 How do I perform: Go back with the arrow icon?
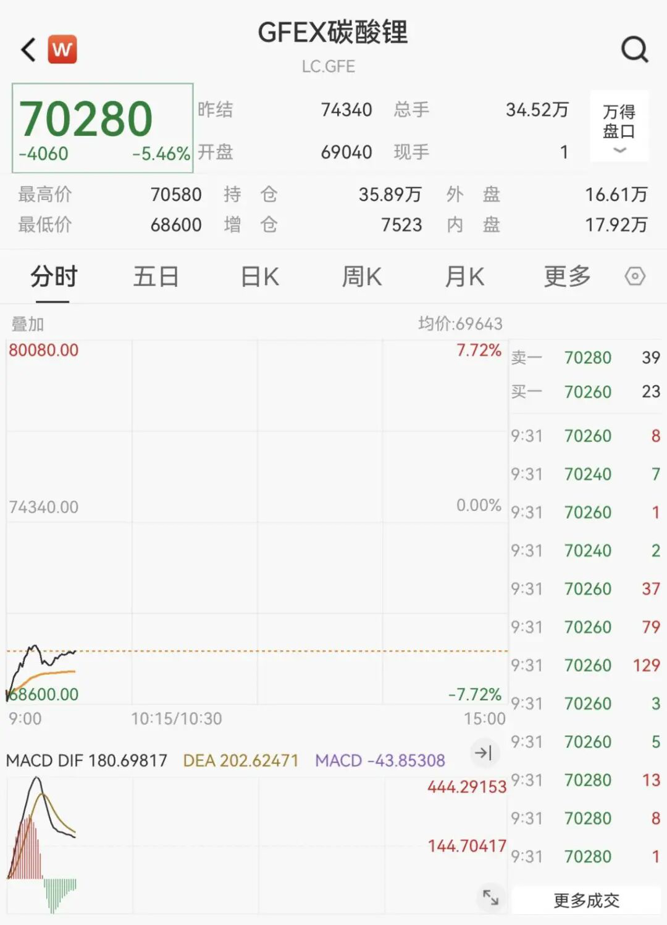tap(28, 49)
